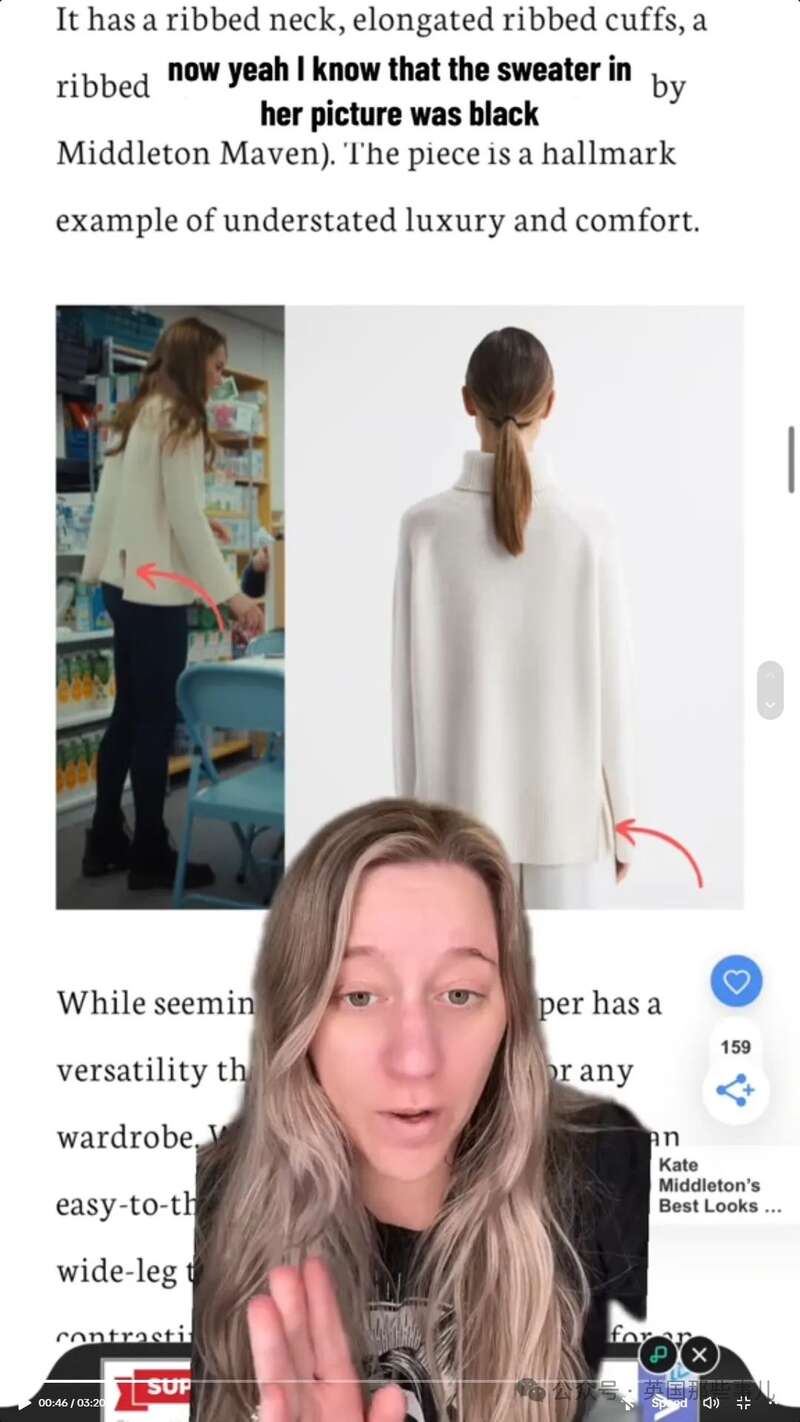800x1422 pixels.
Task: Mute the video sound
Action: [711, 1404]
